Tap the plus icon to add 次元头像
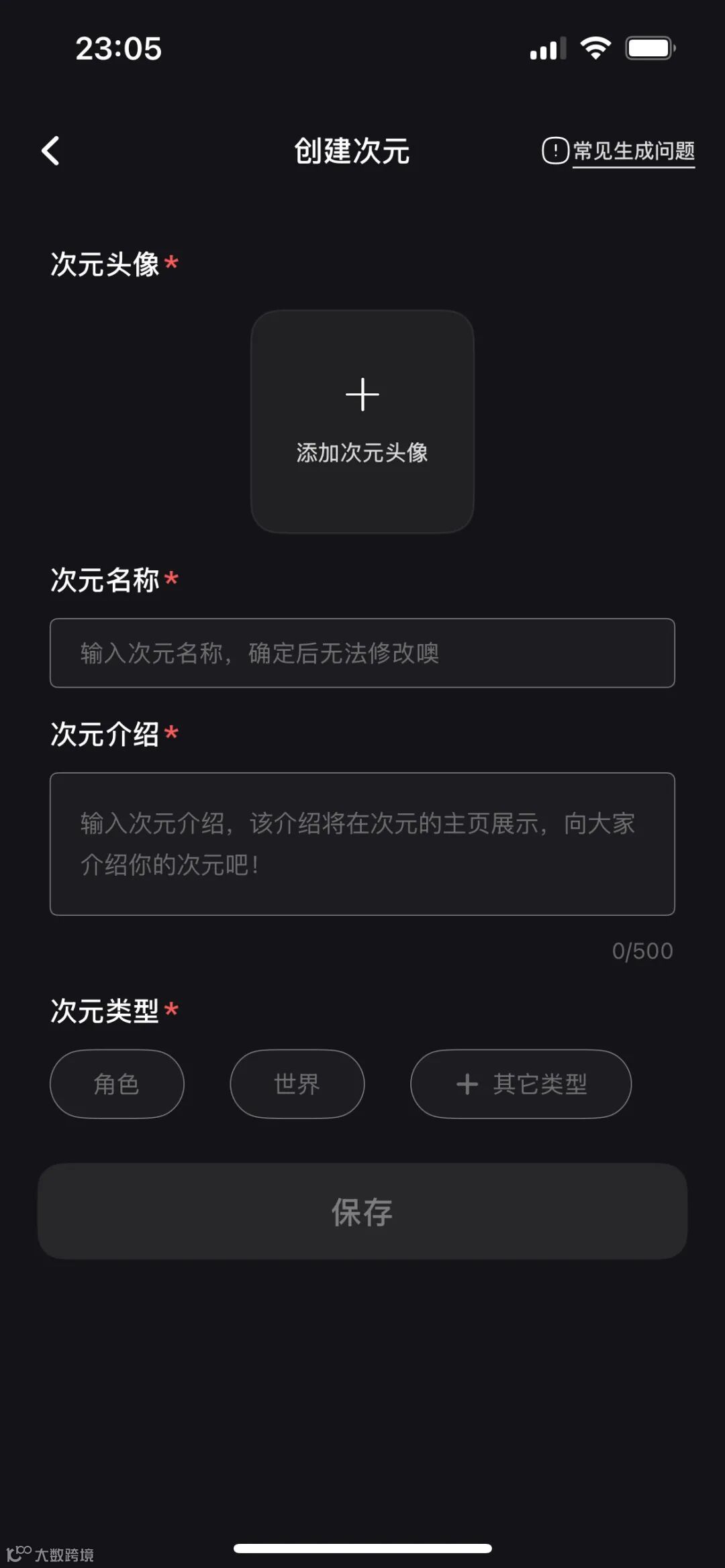The image size is (725, 1568). tap(362, 395)
